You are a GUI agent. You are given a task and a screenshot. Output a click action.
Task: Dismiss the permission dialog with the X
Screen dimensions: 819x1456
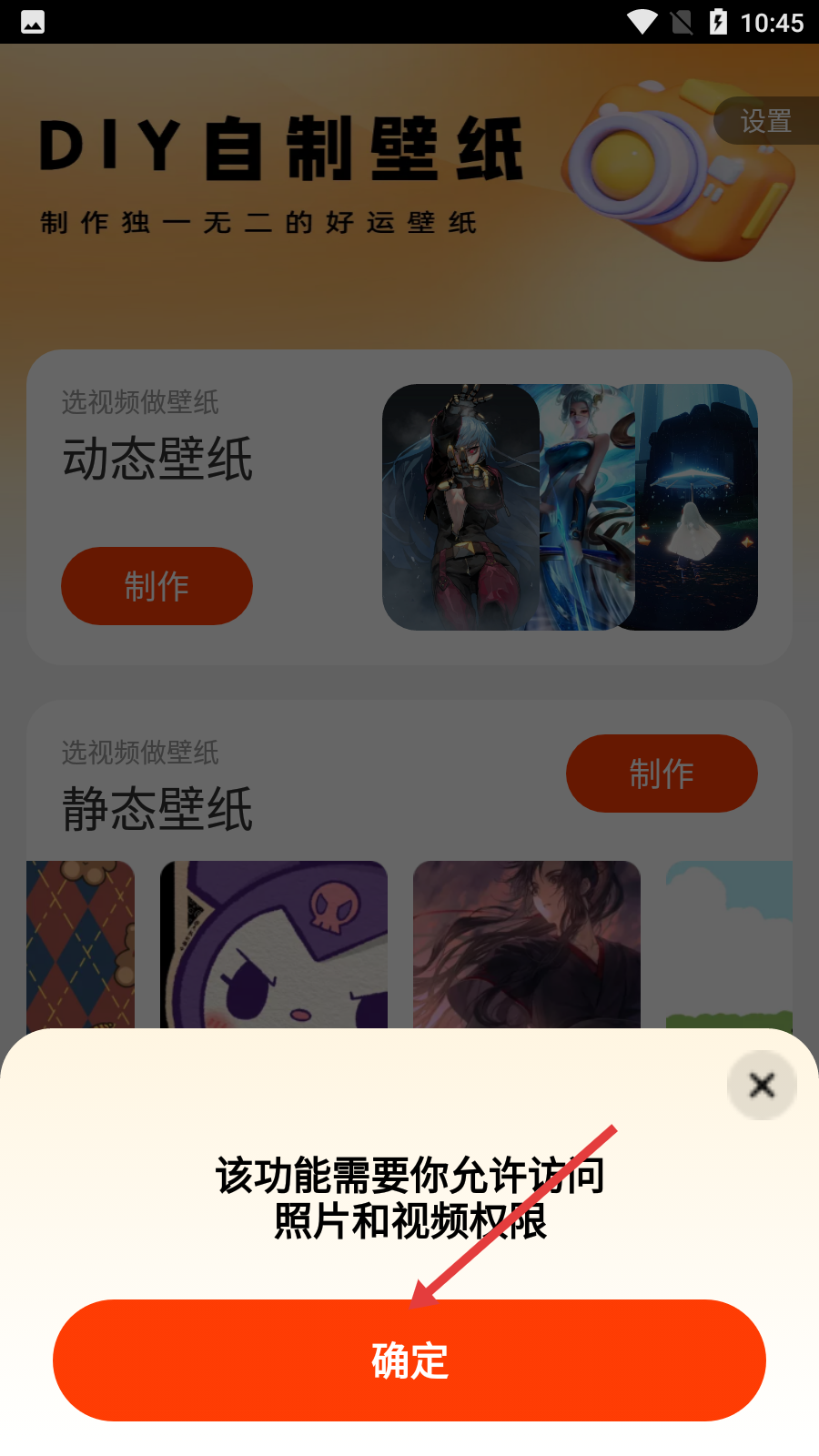pyautogui.click(x=762, y=1085)
